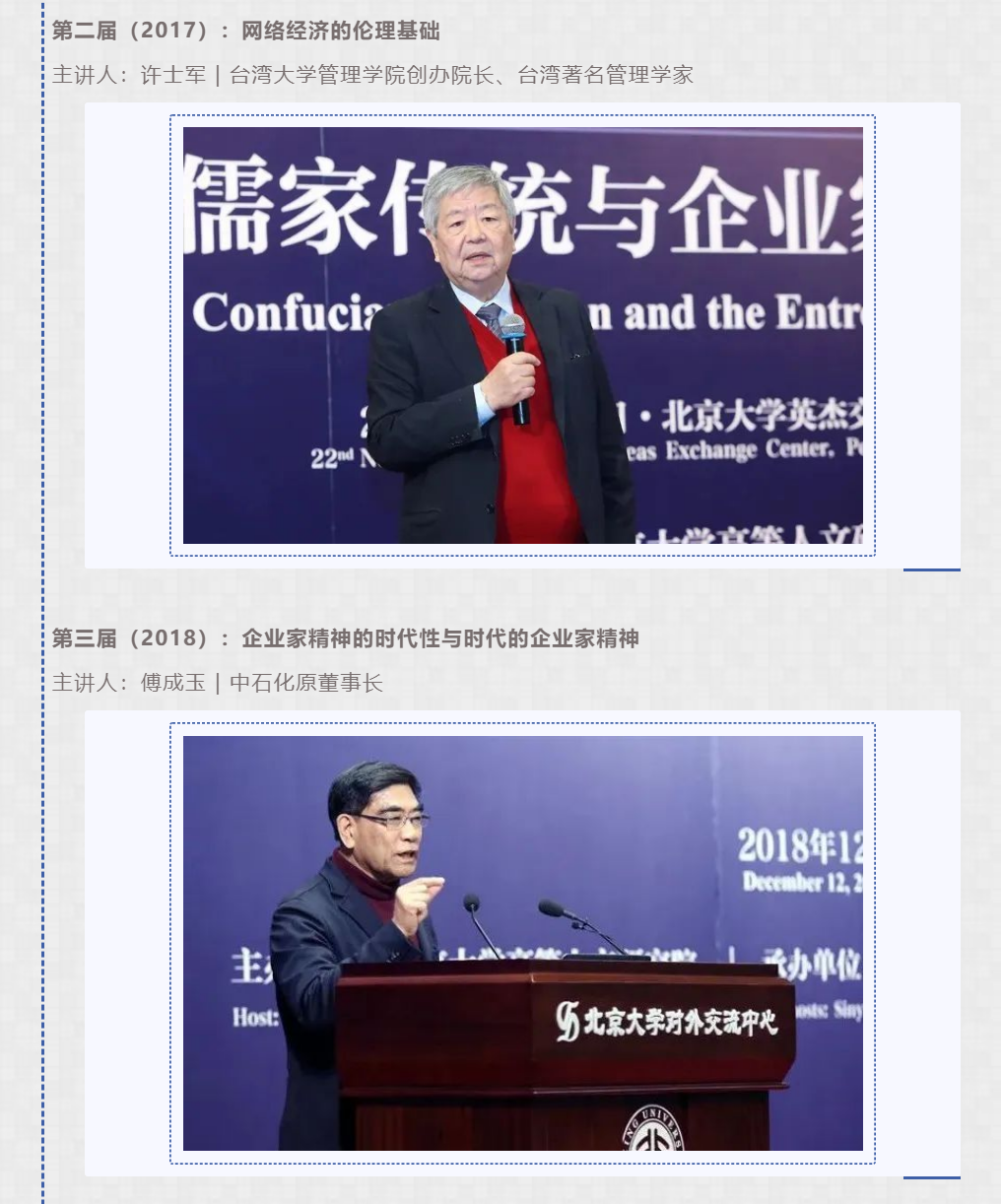1002x1204 pixels.
Task: View the 2018 lecture photo of 傅成玉
Action: (522, 943)
